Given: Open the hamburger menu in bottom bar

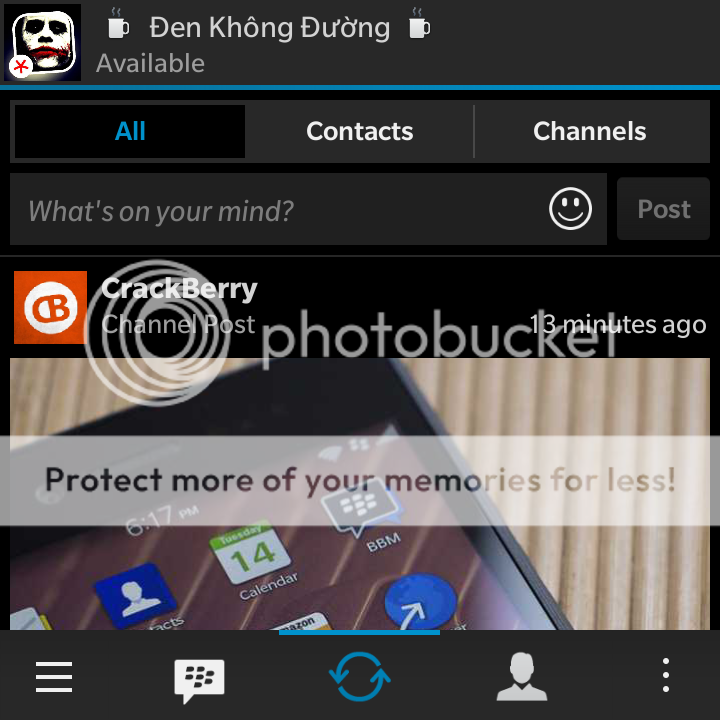Looking at the screenshot, I should pyautogui.click(x=54, y=677).
